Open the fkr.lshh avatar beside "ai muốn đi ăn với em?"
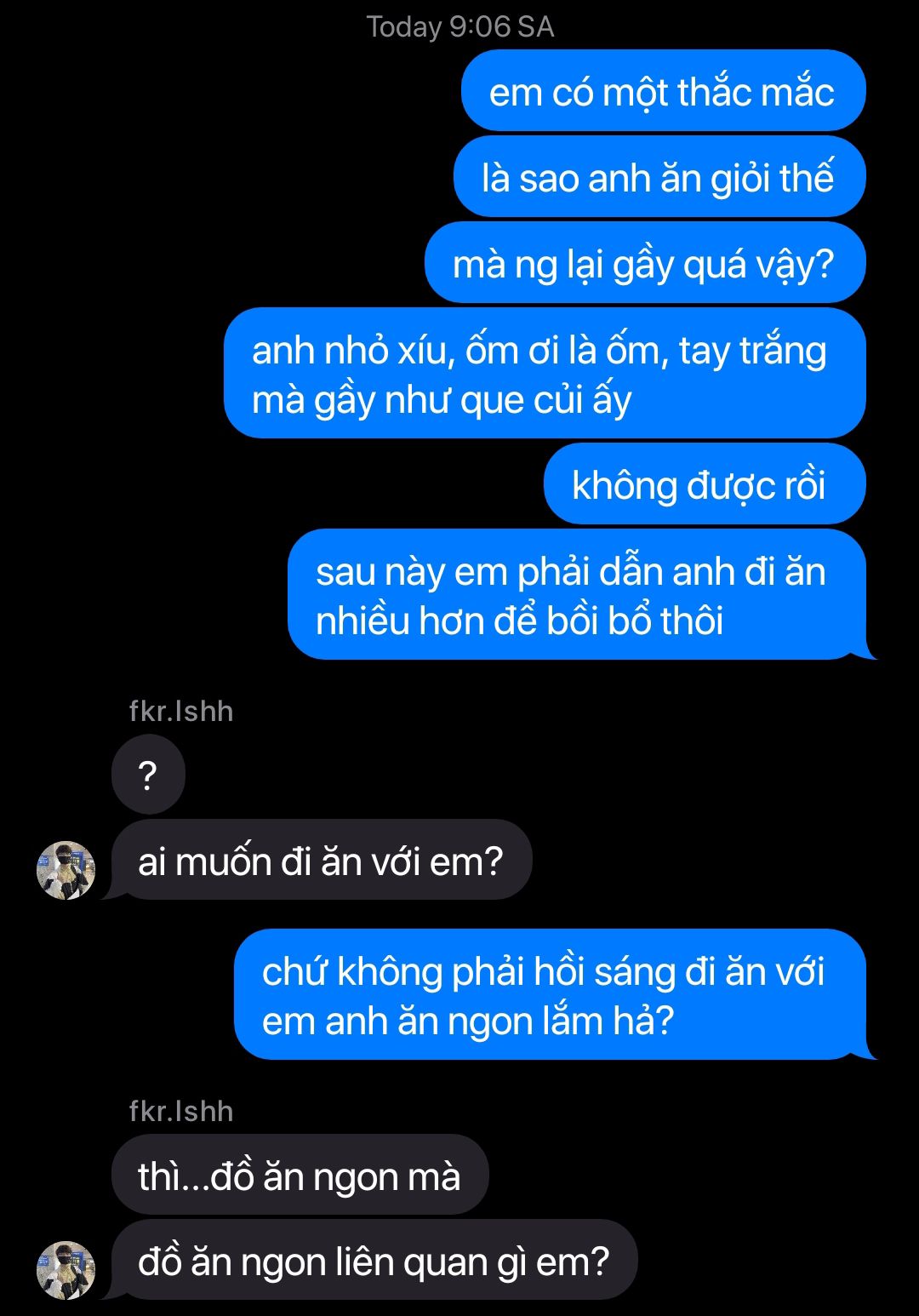Image resolution: width=919 pixels, height=1316 pixels. pos(66,870)
